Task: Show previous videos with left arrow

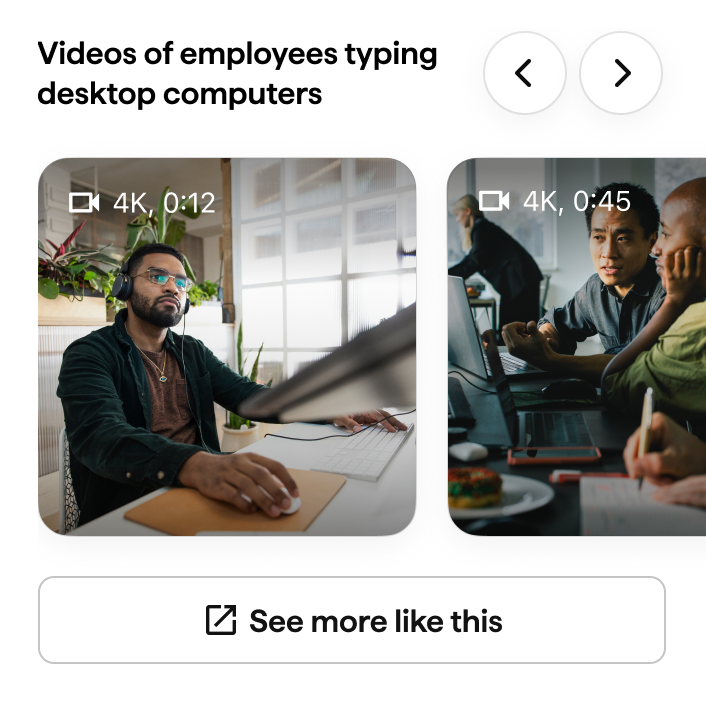Action: coord(524,73)
